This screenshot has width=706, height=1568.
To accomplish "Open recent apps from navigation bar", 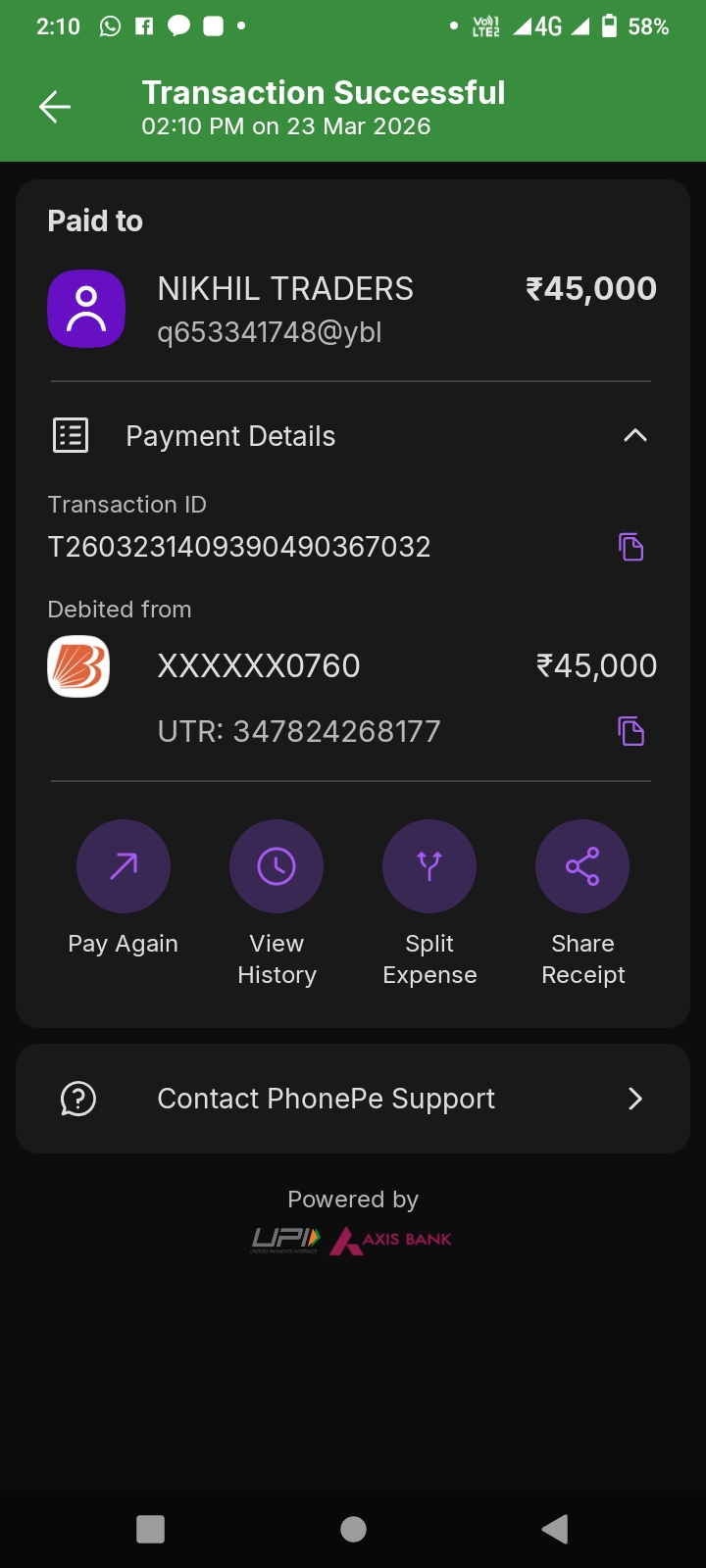I will coord(150,1529).
